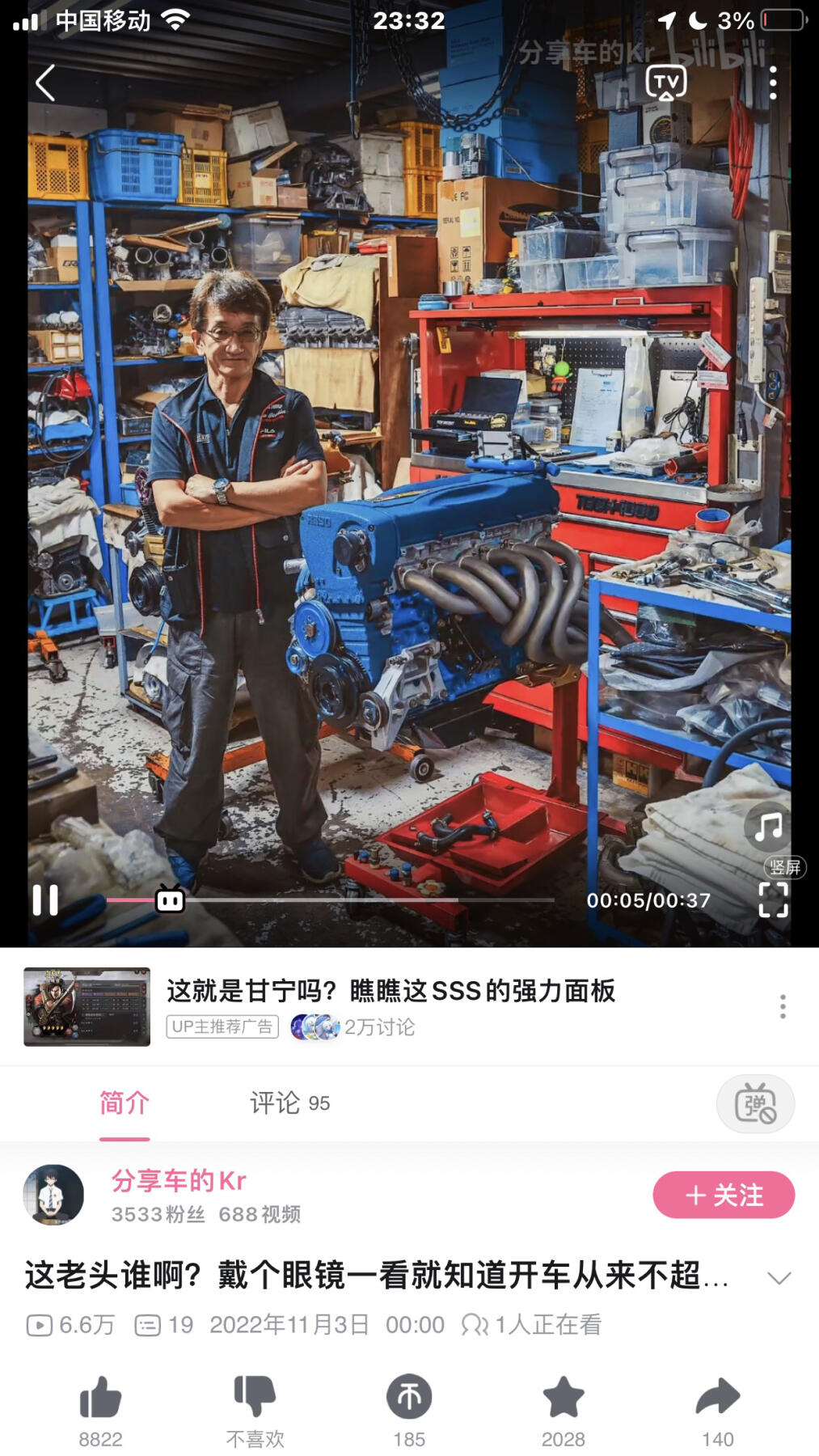Like this video
The image size is (819, 1456).
click(100, 1399)
